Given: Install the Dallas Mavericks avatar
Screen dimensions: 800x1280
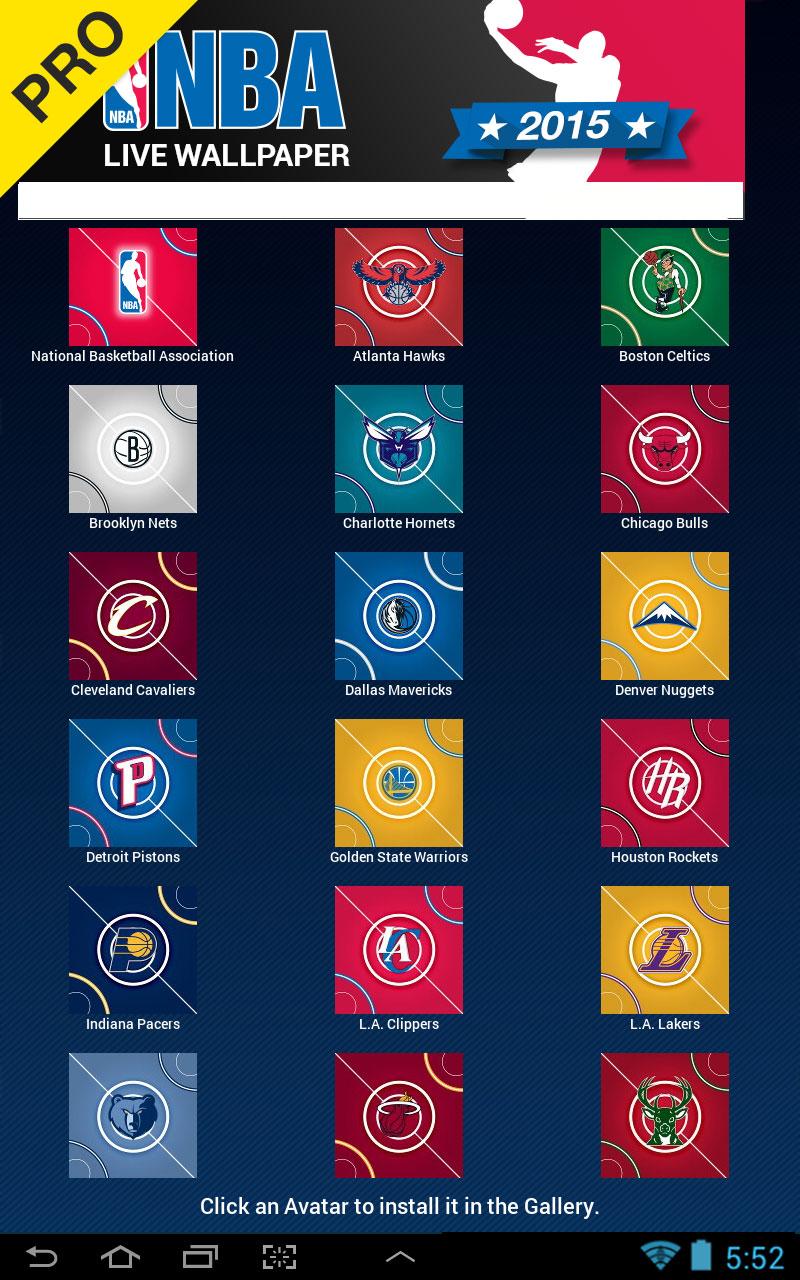Looking at the screenshot, I should click(399, 616).
